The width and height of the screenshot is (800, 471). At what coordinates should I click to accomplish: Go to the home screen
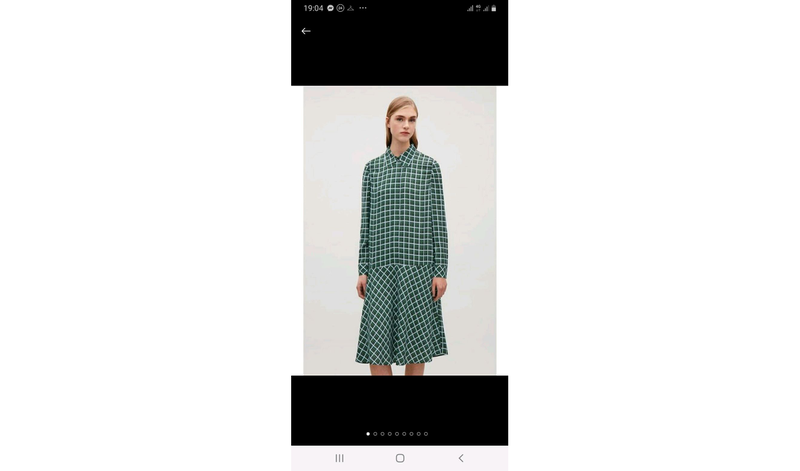[400, 458]
